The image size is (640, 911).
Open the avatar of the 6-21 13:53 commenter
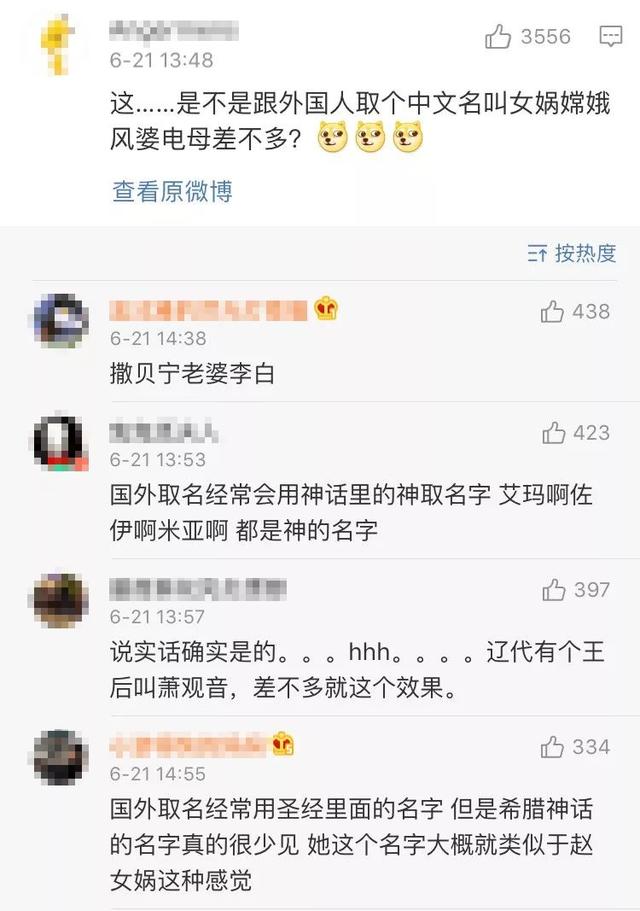click(x=61, y=442)
